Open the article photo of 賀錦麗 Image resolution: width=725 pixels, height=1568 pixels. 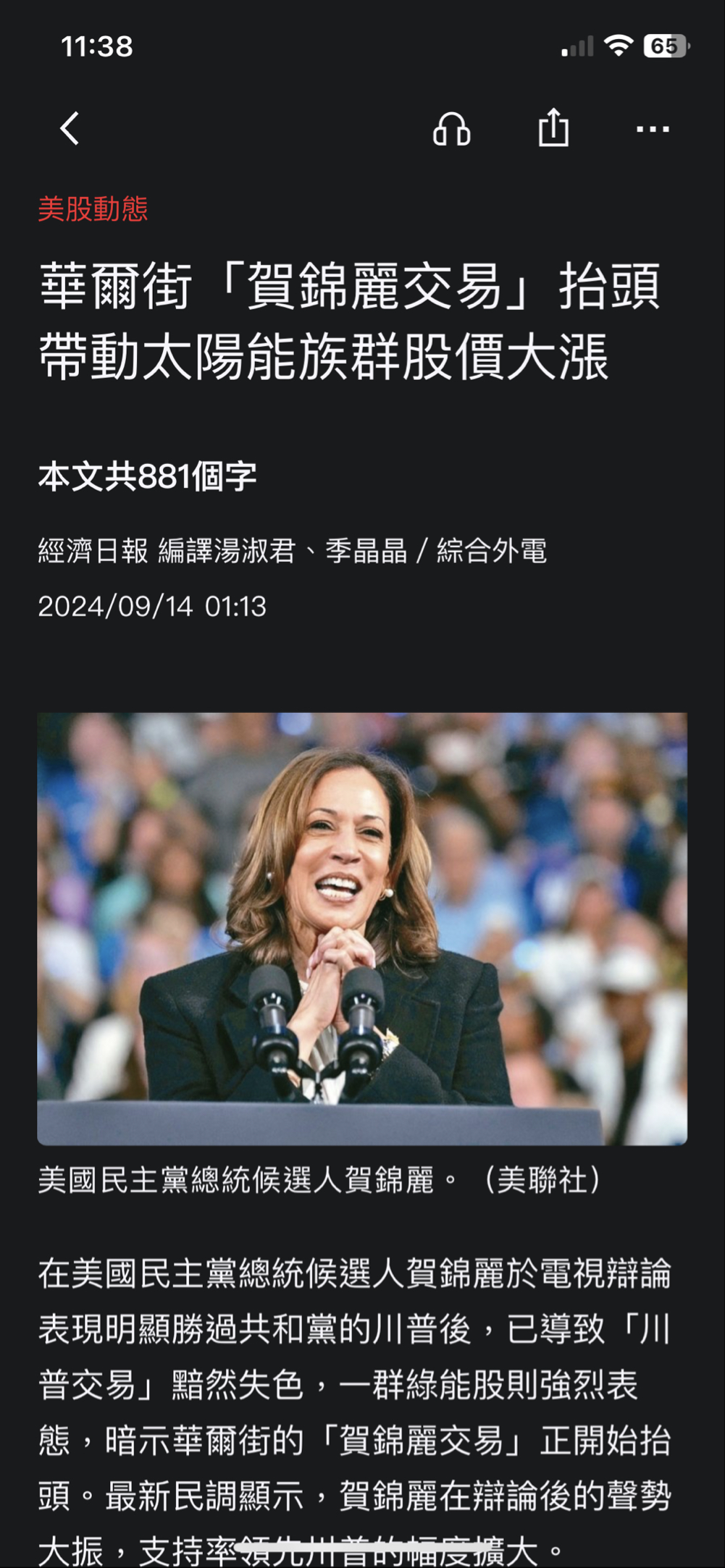click(362, 928)
